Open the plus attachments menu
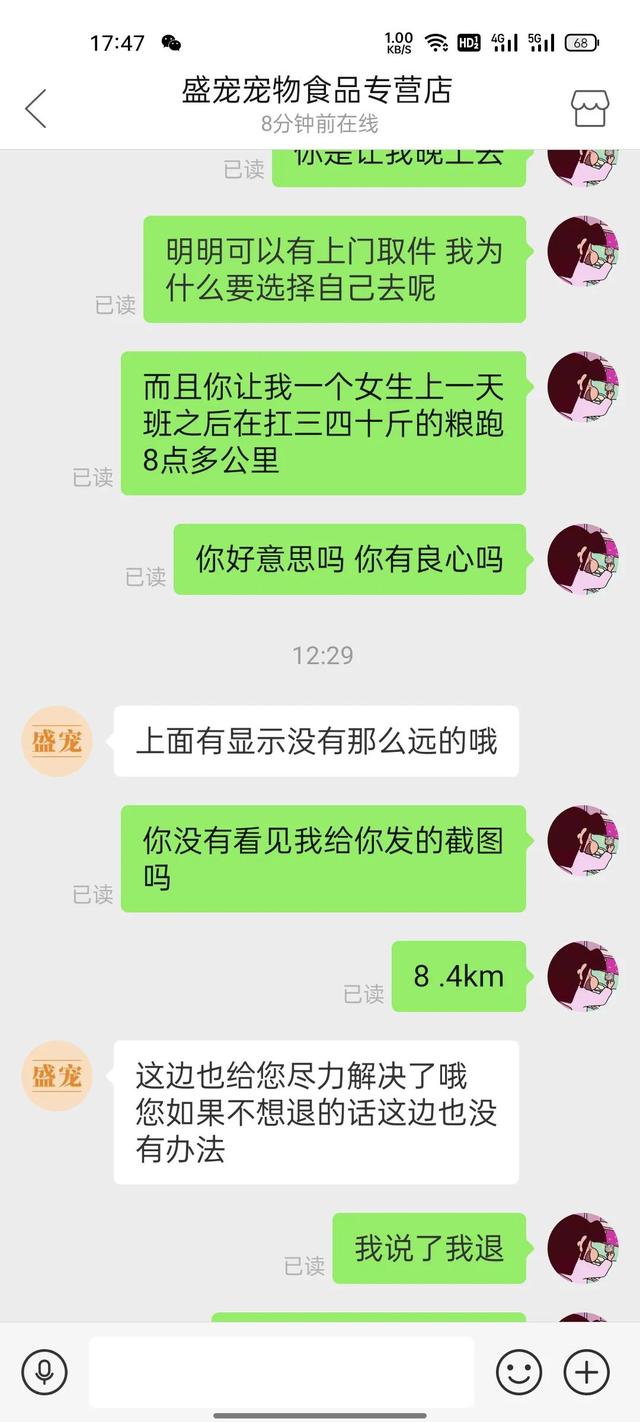 point(587,1371)
